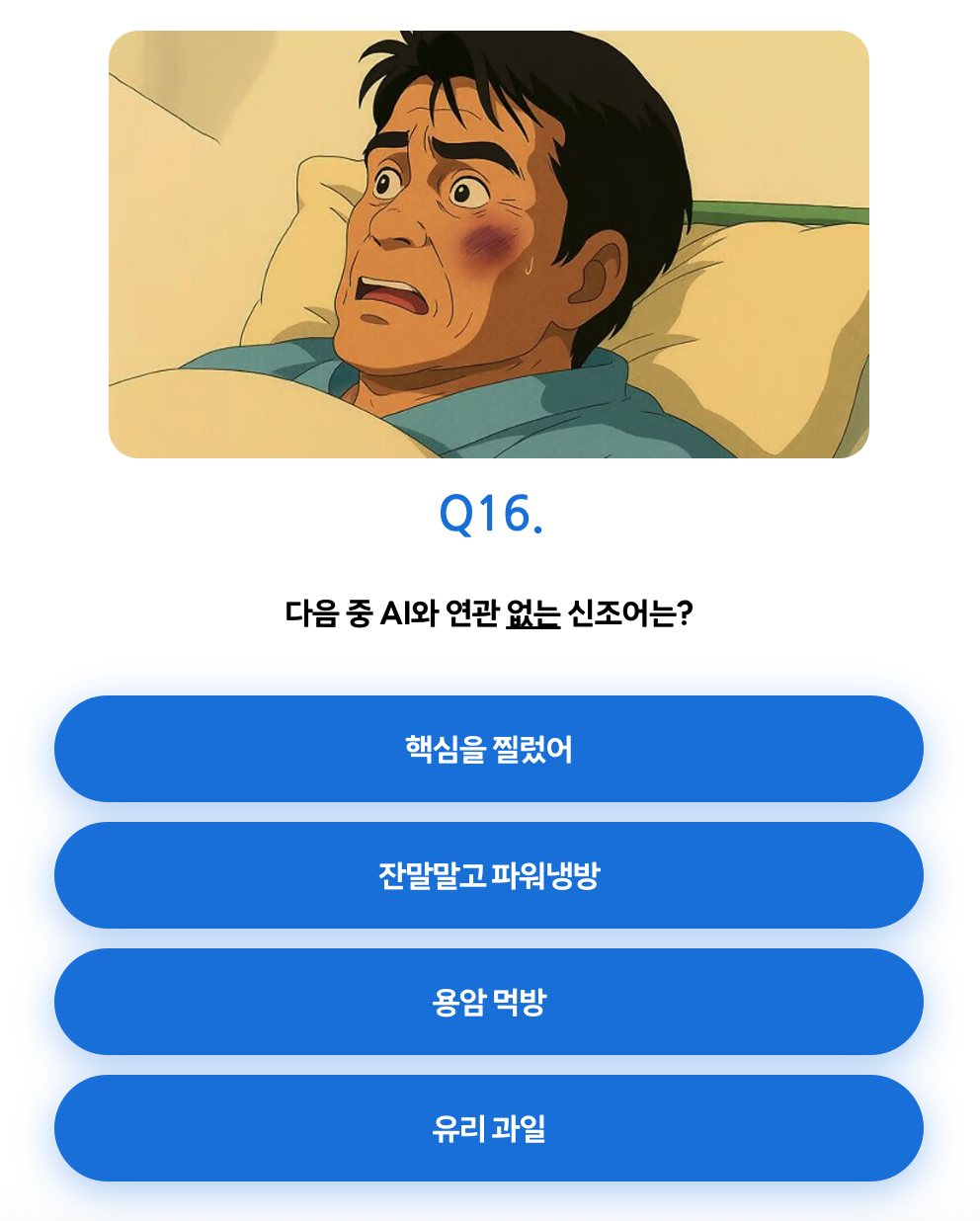Click the first blue answer button

pos(490,748)
